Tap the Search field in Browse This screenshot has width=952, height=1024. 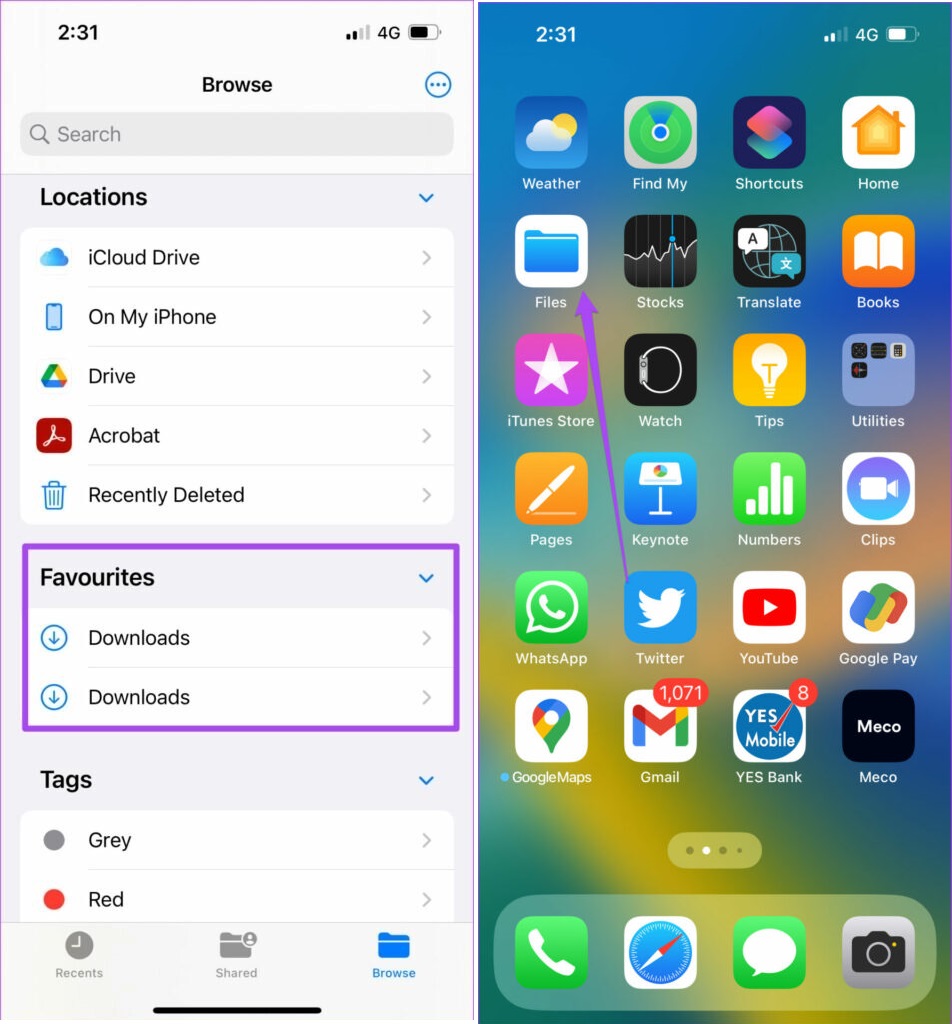(237, 134)
